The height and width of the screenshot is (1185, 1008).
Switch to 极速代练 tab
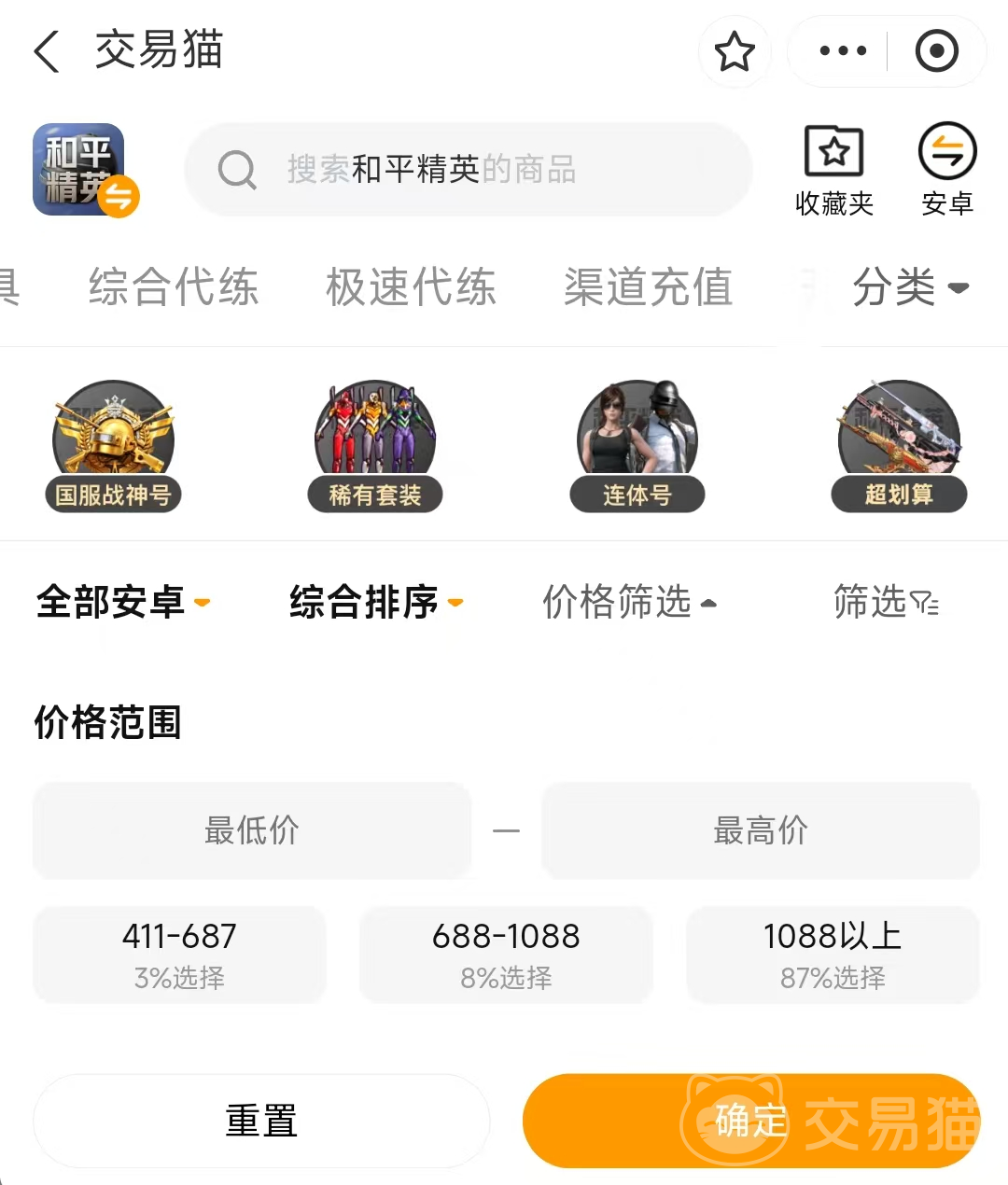click(411, 286)
